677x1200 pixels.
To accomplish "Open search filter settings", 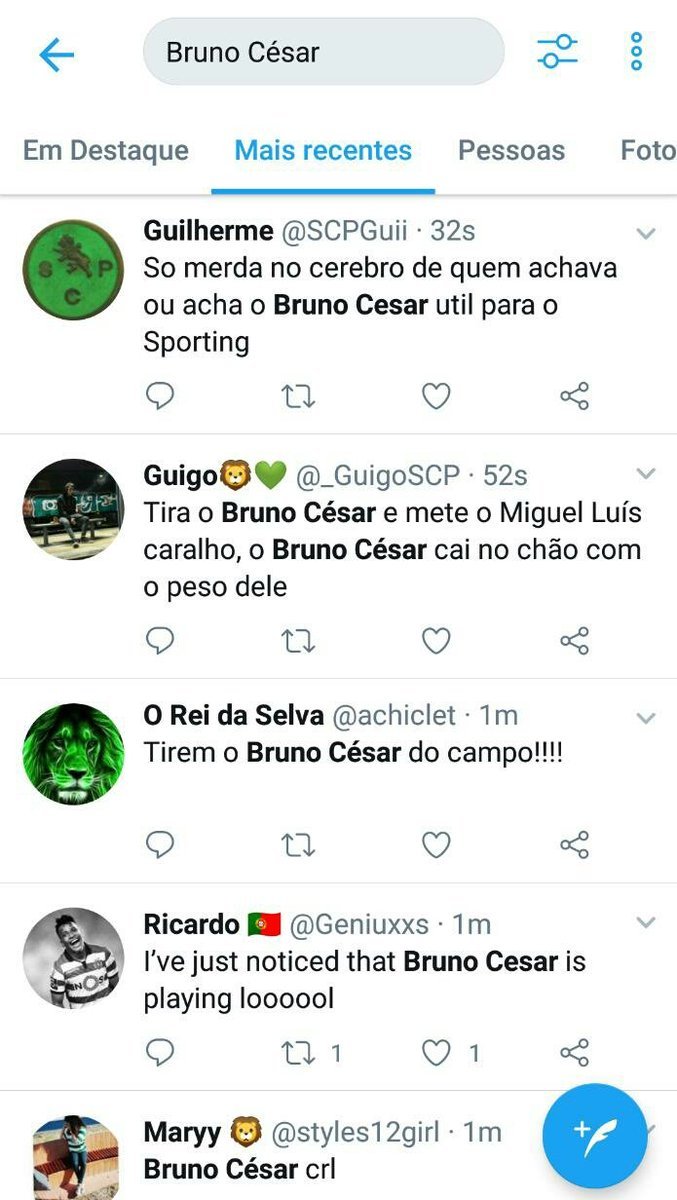I will point(557,52).
